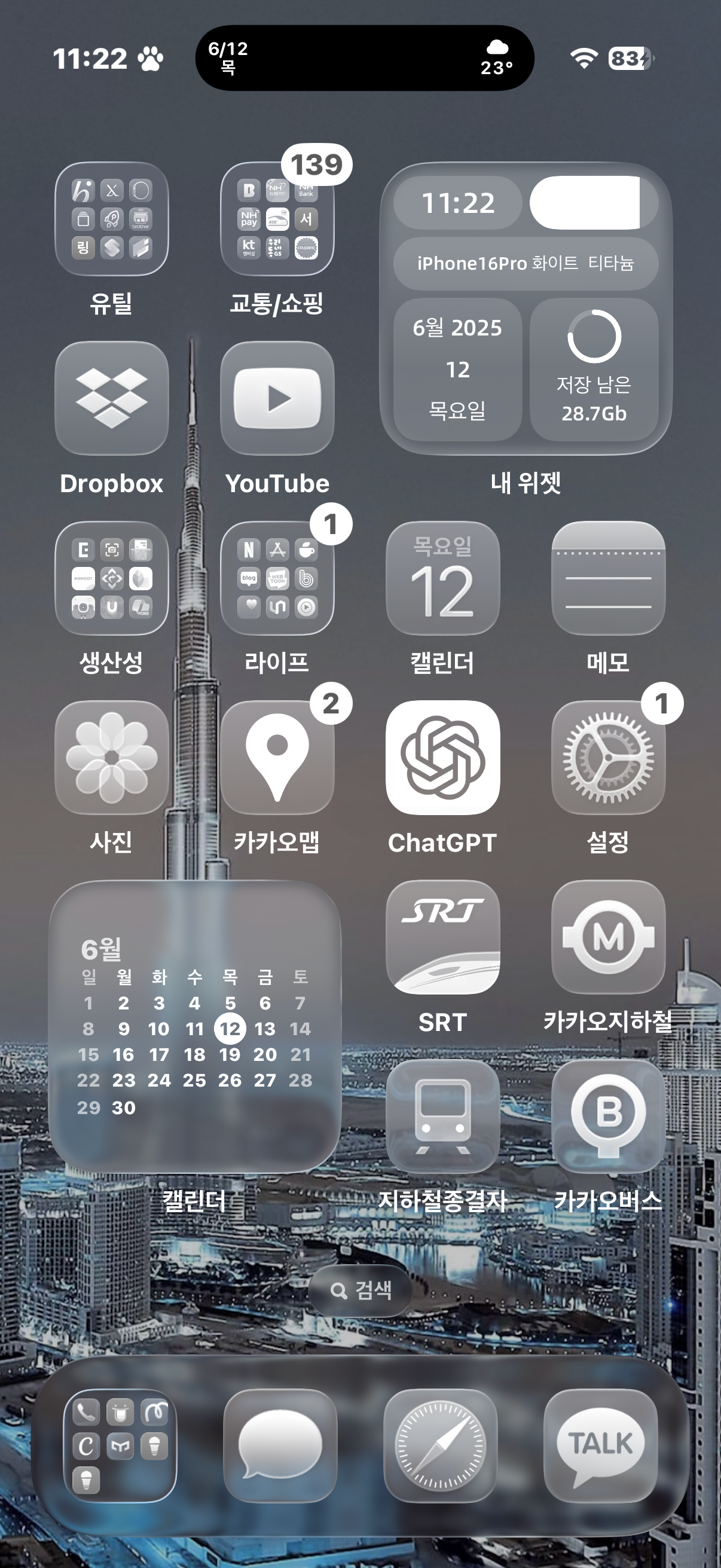Open the 생산성 folder
This screenshot has width=721, height=1568.
coord(111,578)
